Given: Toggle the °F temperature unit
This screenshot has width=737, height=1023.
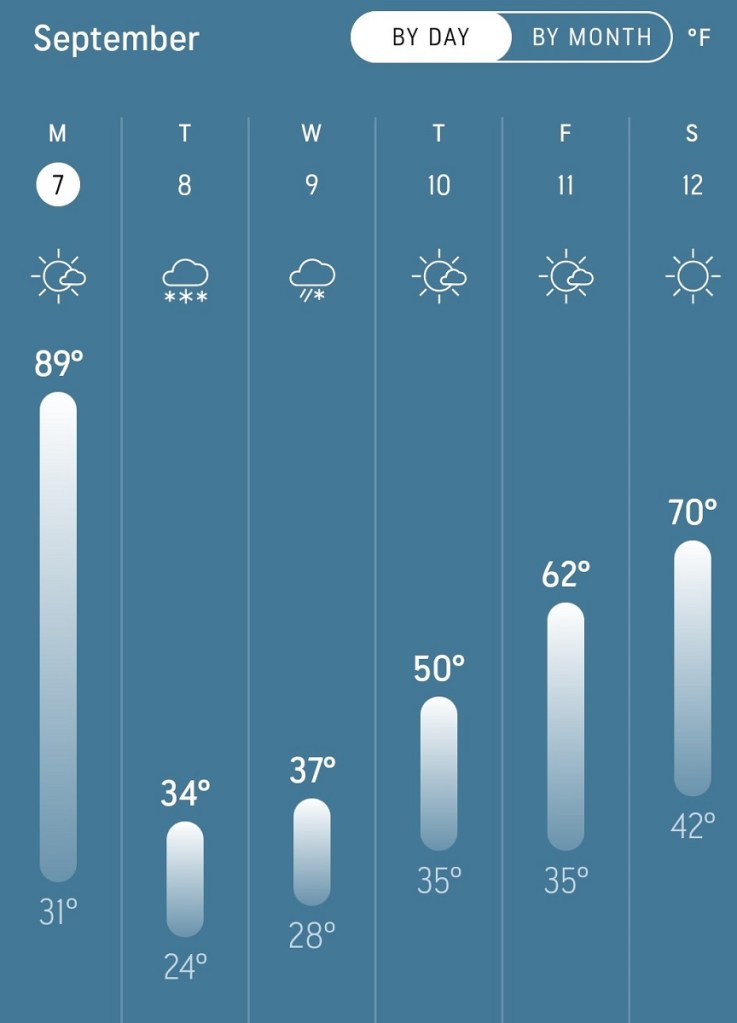Looking at the screenshot, I should (699, 38).
